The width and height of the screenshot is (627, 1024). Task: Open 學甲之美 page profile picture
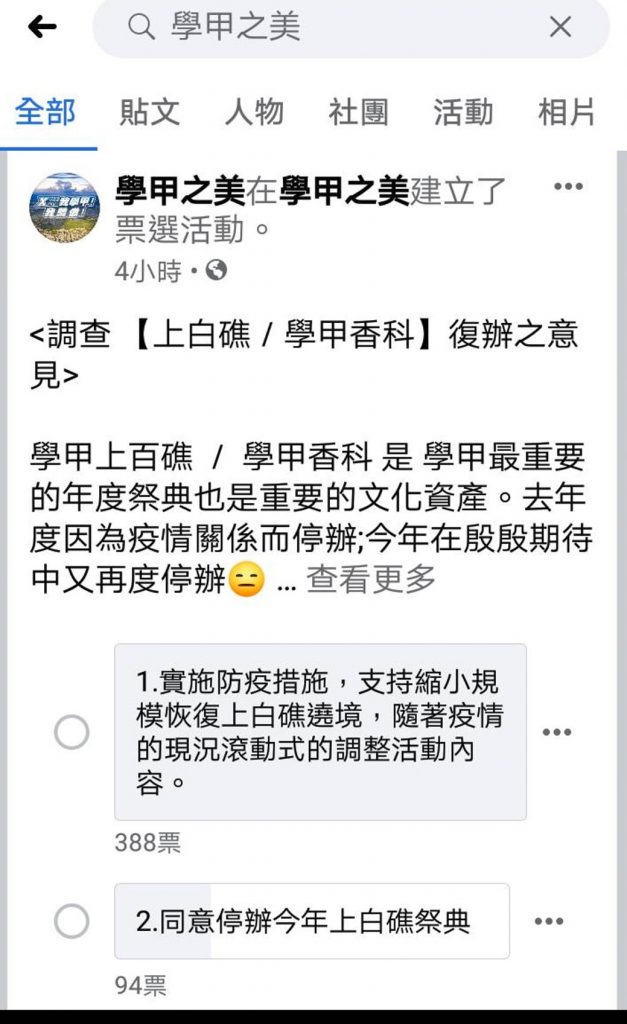(x=65, y=207)
